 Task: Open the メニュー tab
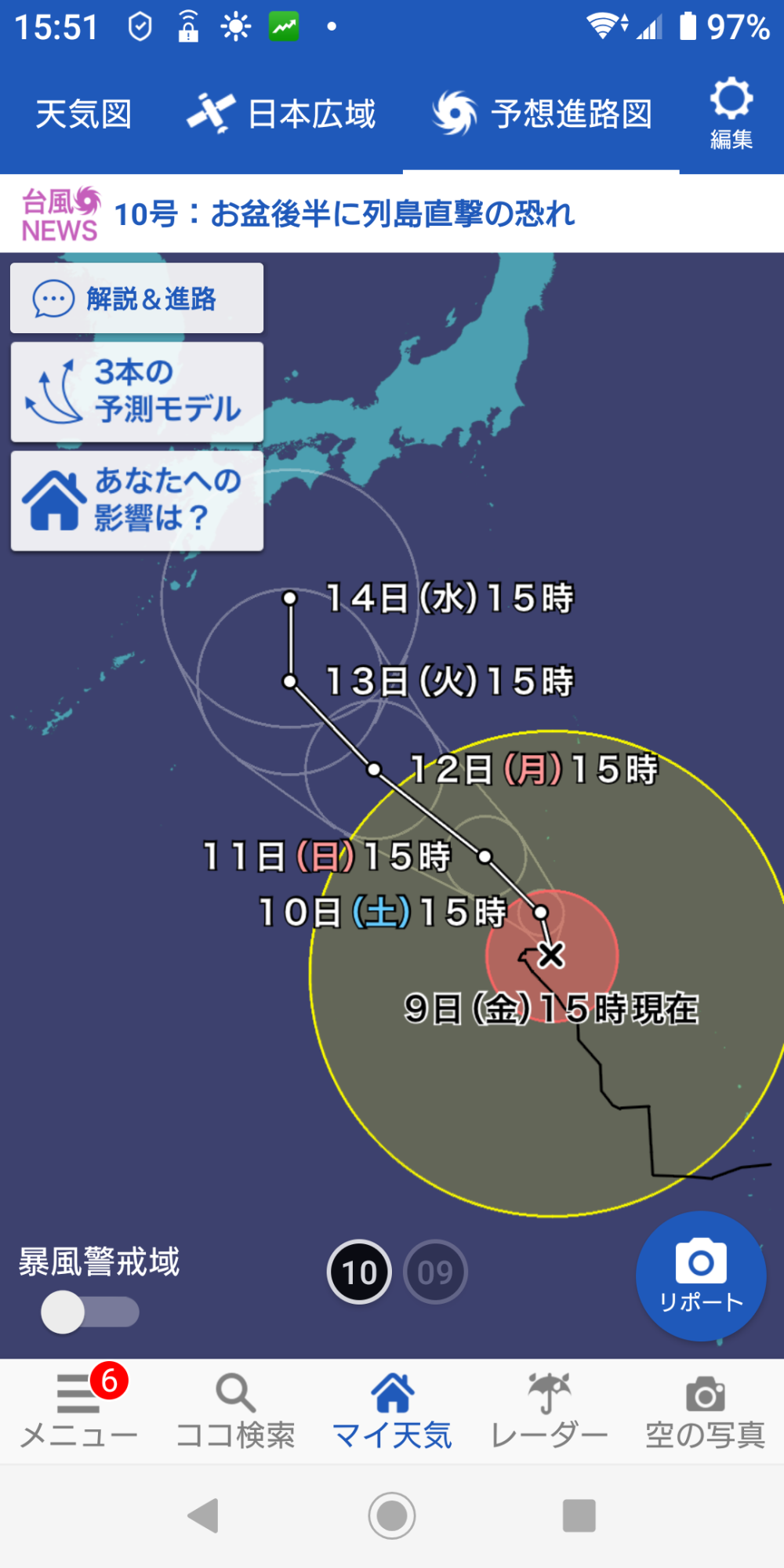pyautogui.click(x=78, y=1411)
